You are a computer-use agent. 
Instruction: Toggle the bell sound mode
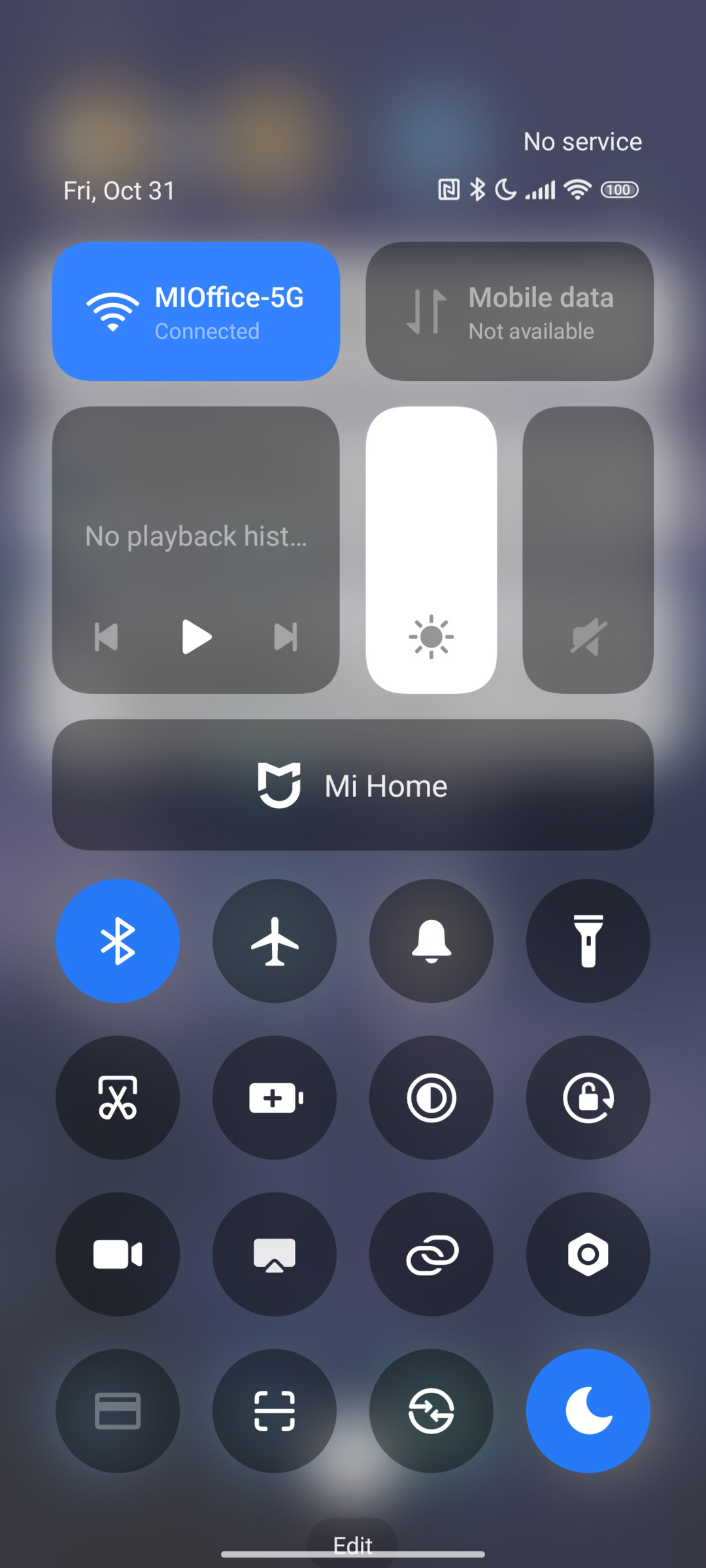click(x=431, y=941)
